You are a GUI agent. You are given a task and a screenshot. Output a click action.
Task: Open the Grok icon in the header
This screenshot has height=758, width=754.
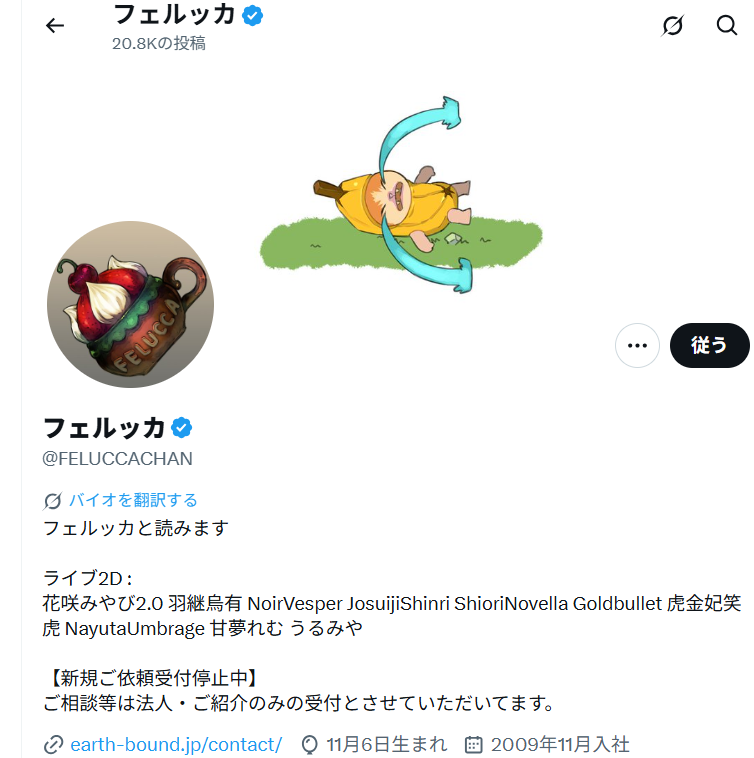click(673, 26)
